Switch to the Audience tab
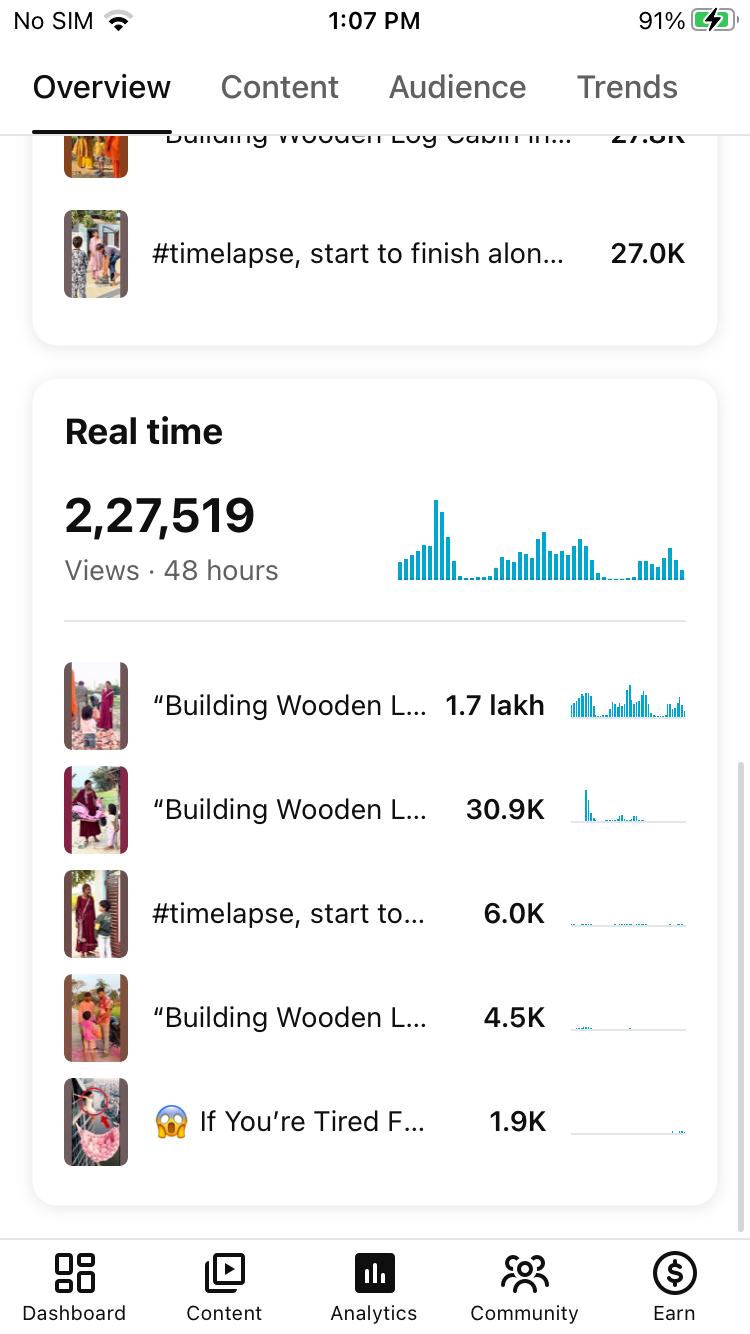The height and width of the screenshot is (1334, 750). pyautogui.click(x=457, y=88)
